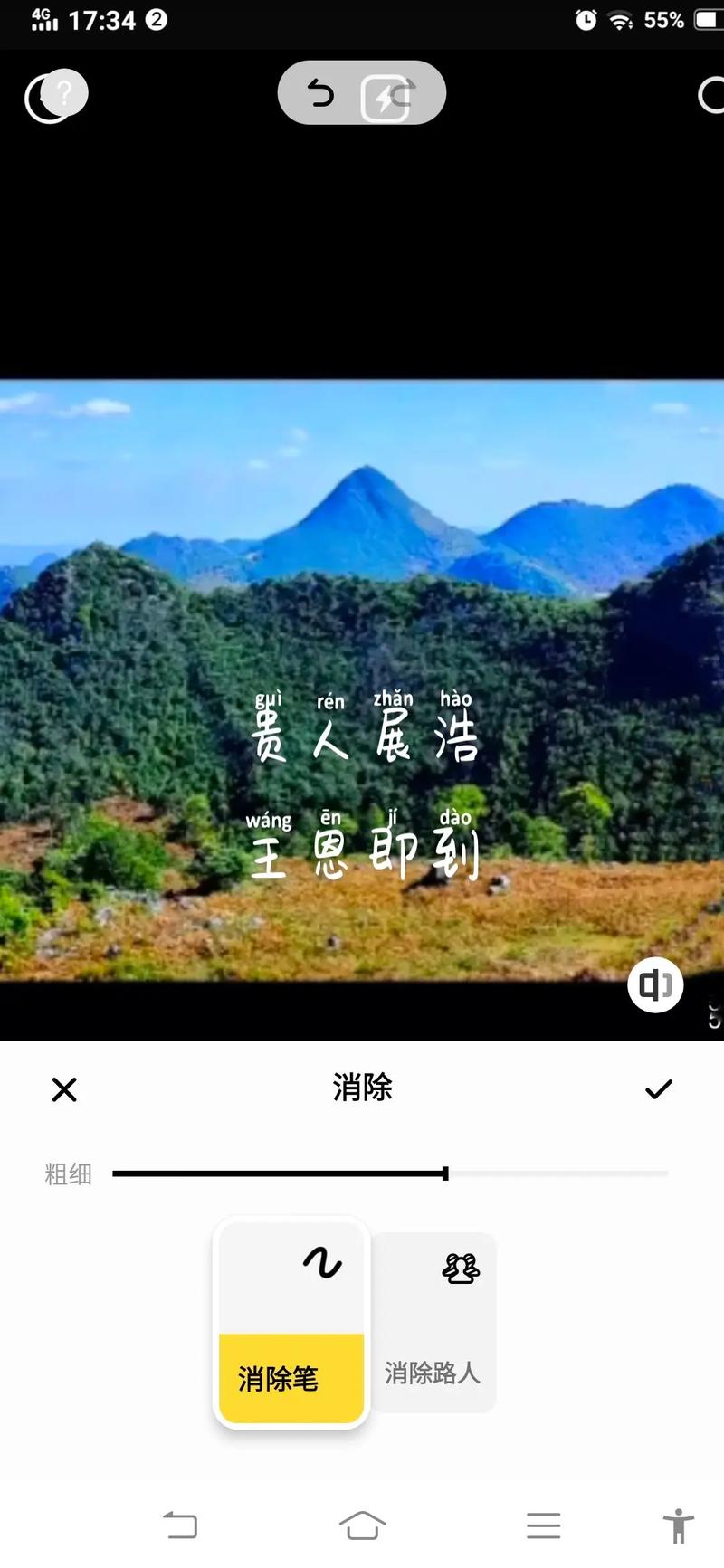Open the recent apps menu
Image resolution: width=724 pixels, height=1568 pixels.
point(543,1525)
